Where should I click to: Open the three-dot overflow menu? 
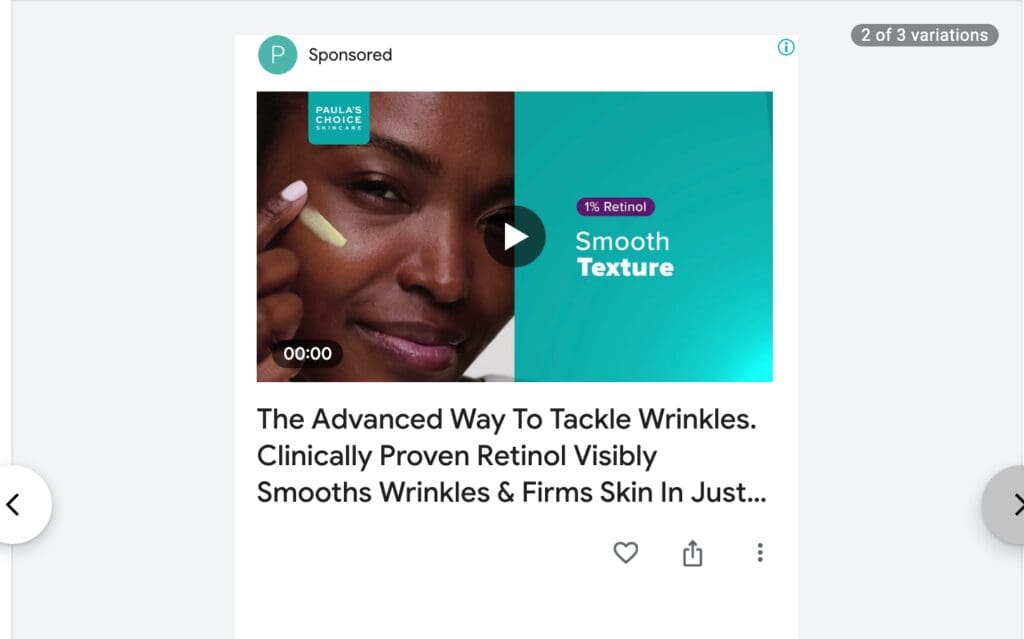(x=760, y=552)
